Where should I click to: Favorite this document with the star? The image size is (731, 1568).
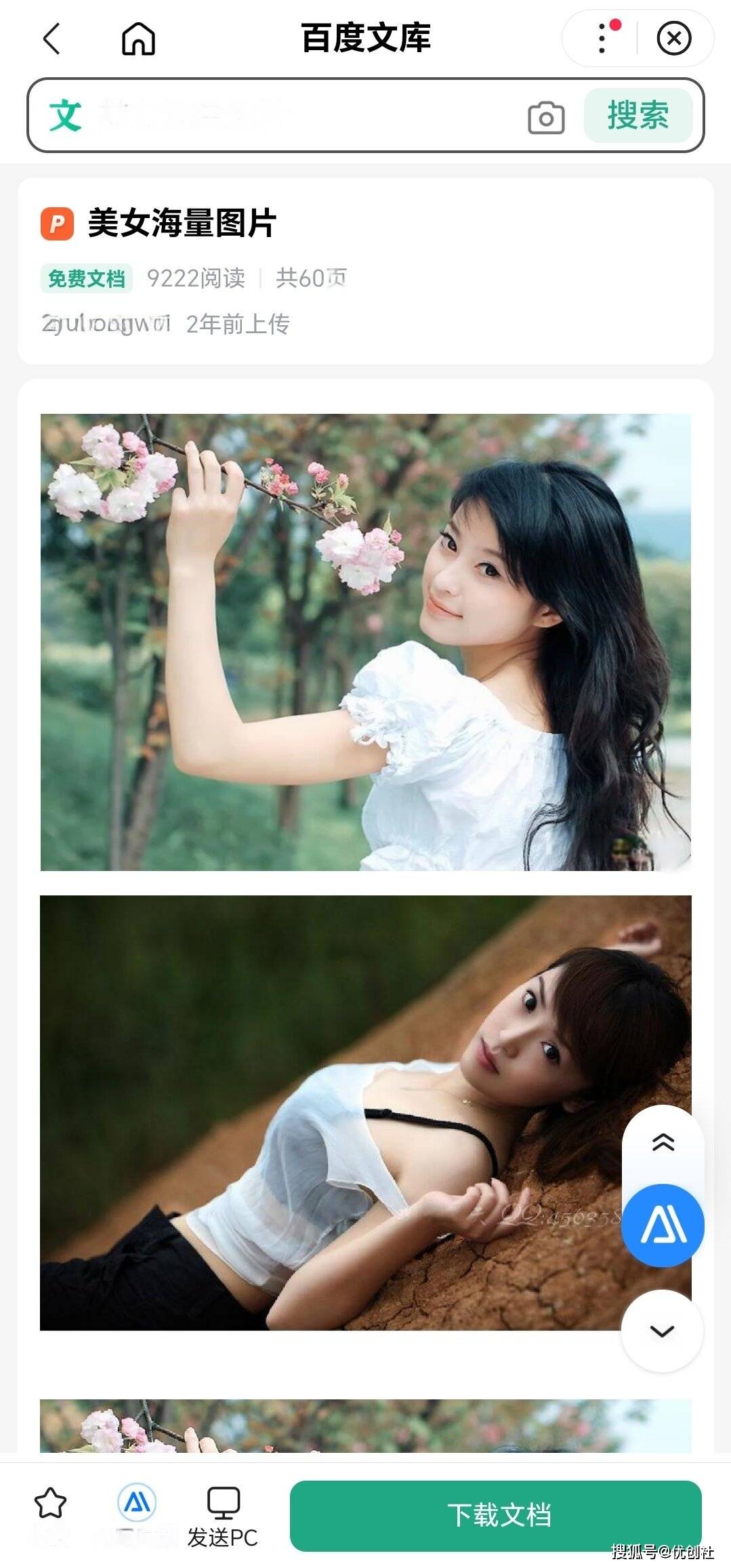tap(51, 1503)
